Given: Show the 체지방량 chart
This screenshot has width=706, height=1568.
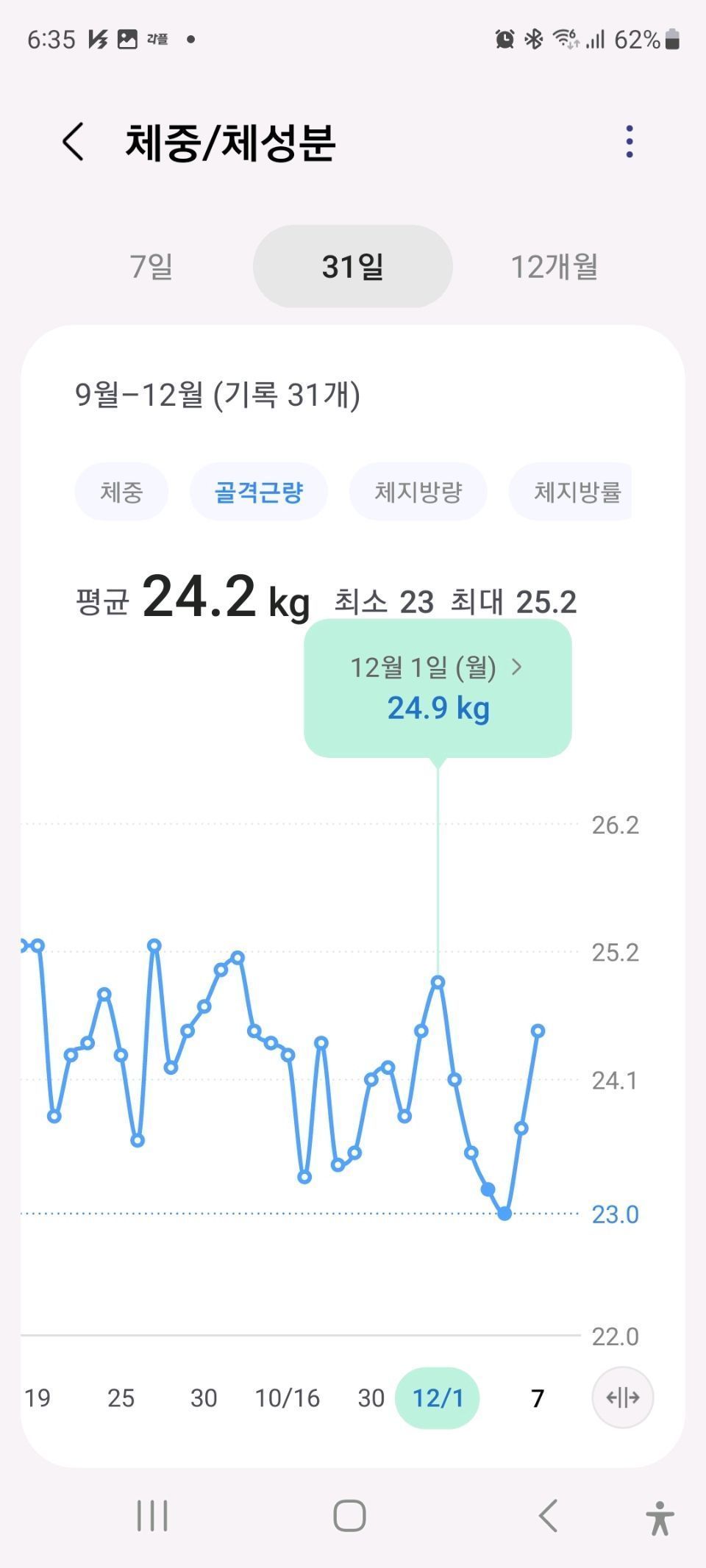Looking at the screenshot, I should pyautogui.click(x=418, y=492).
